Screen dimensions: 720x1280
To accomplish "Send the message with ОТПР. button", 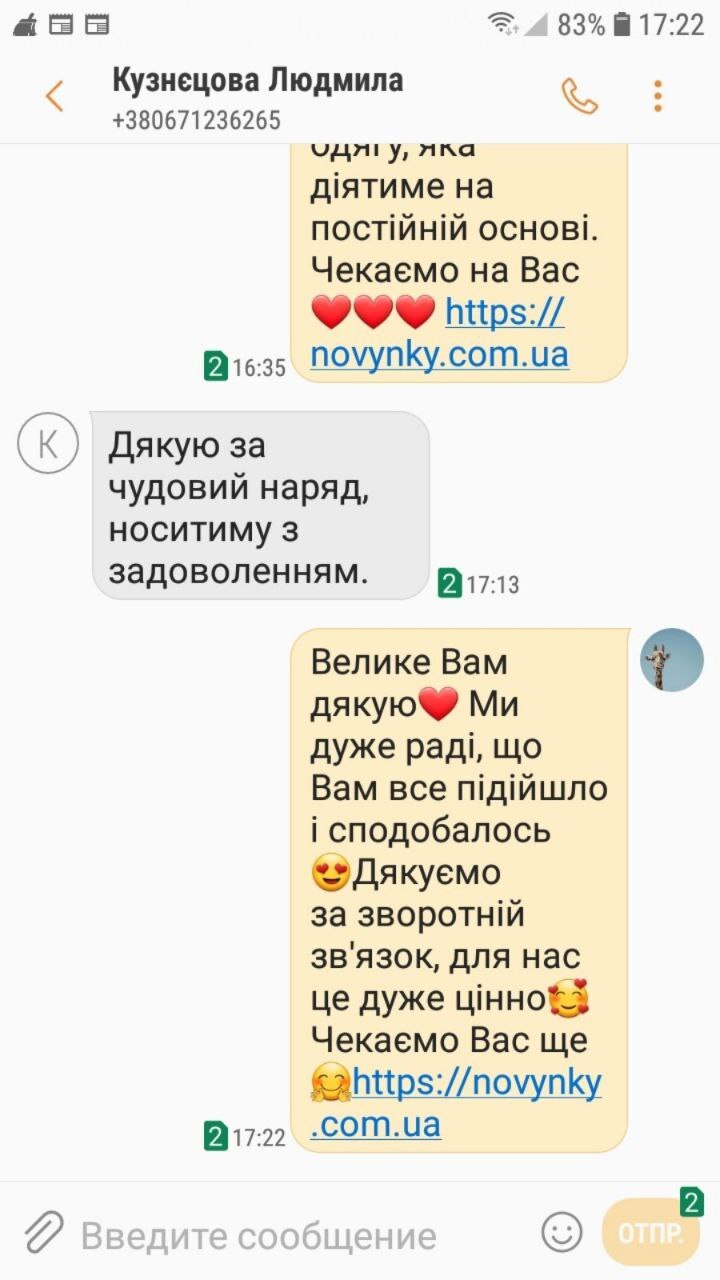I will pos(650,1232).
